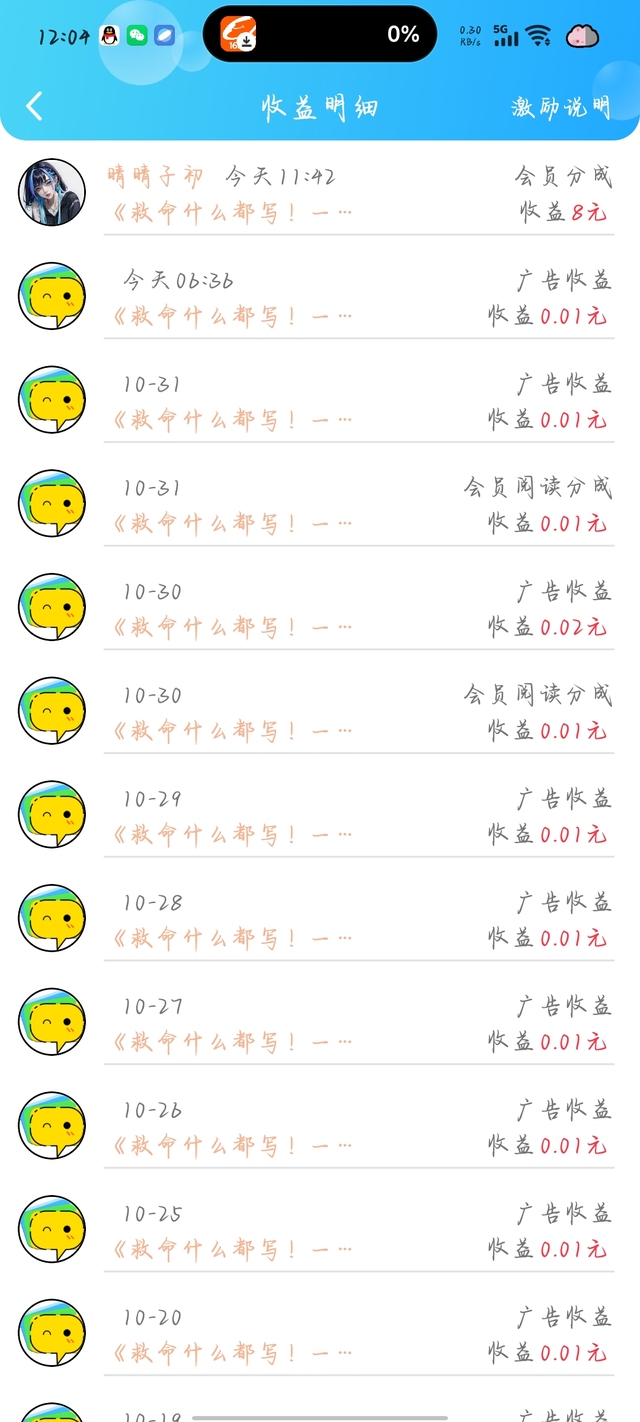
Task: Tap 晴晴子初's profile avatar
Action: click(52, 192)
